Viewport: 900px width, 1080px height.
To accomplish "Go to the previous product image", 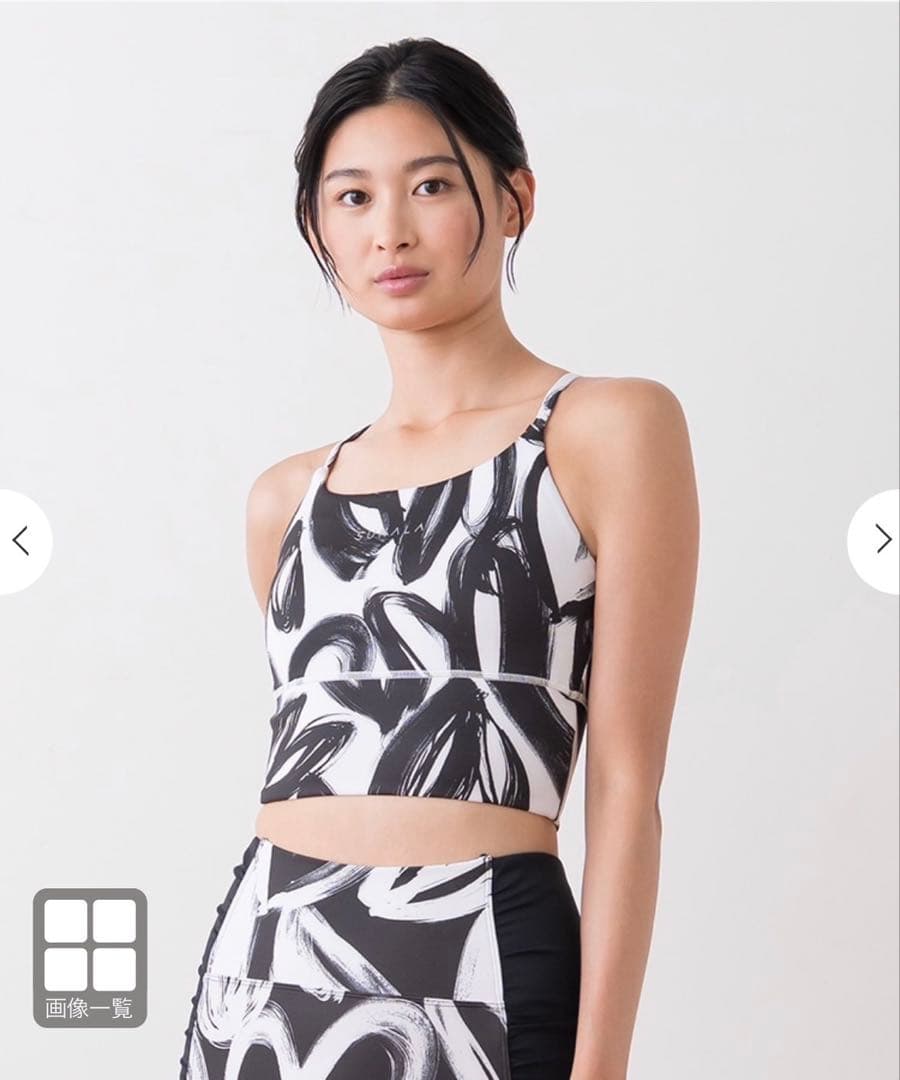I will 21,541.
